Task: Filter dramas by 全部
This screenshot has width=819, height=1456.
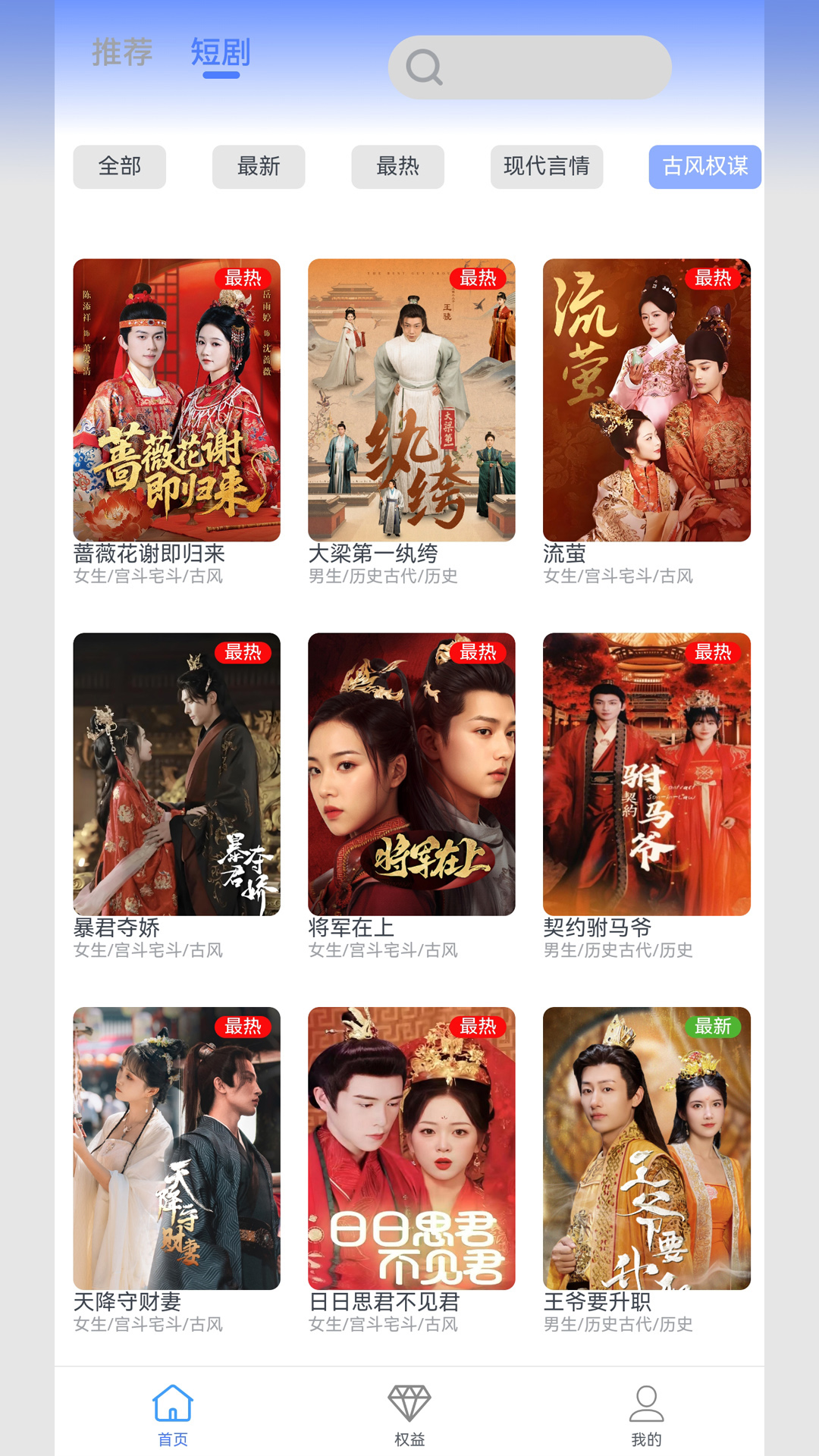Action: click(x=120, y=167)
